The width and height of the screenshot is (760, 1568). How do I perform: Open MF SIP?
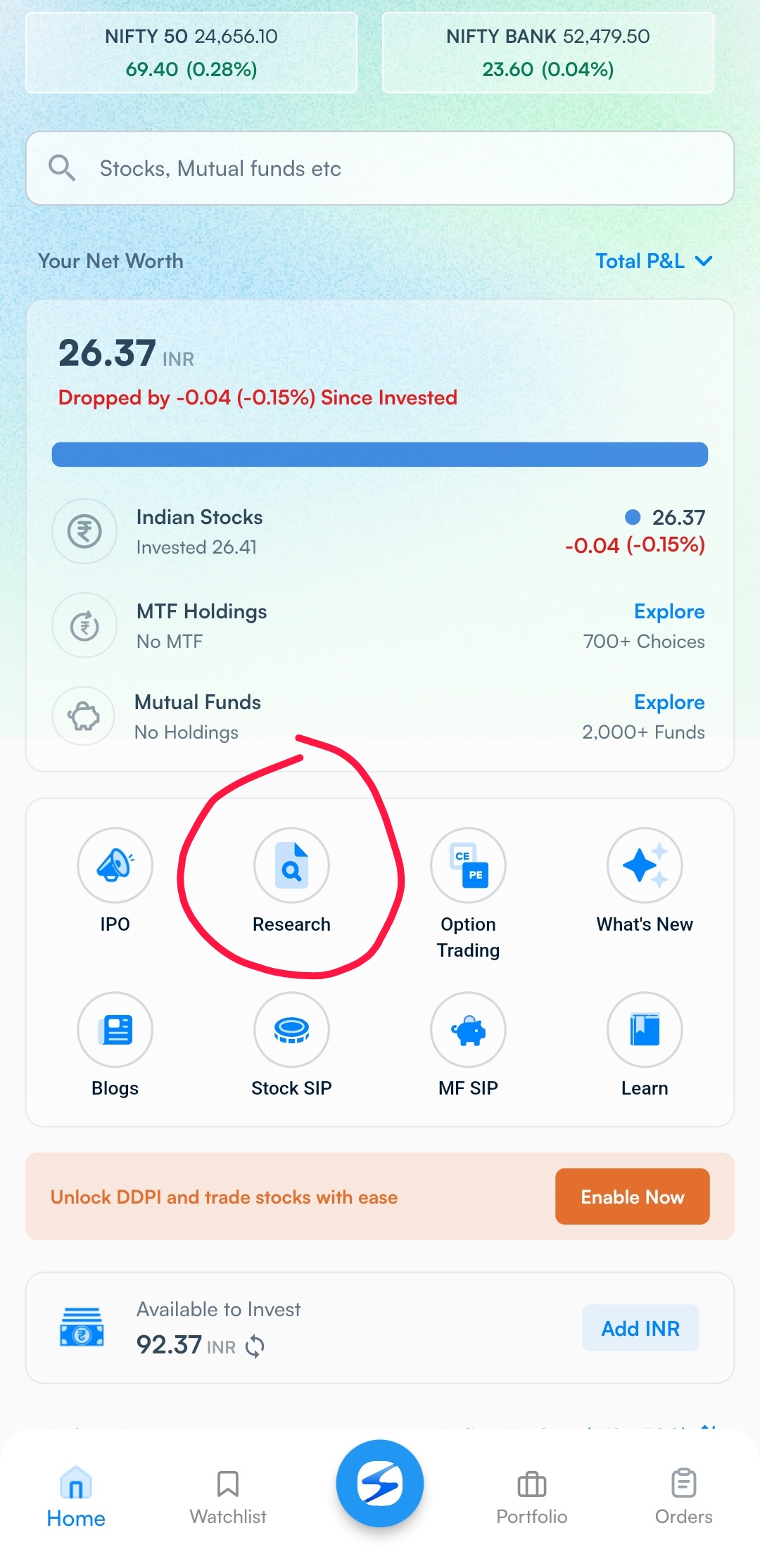468,1030
